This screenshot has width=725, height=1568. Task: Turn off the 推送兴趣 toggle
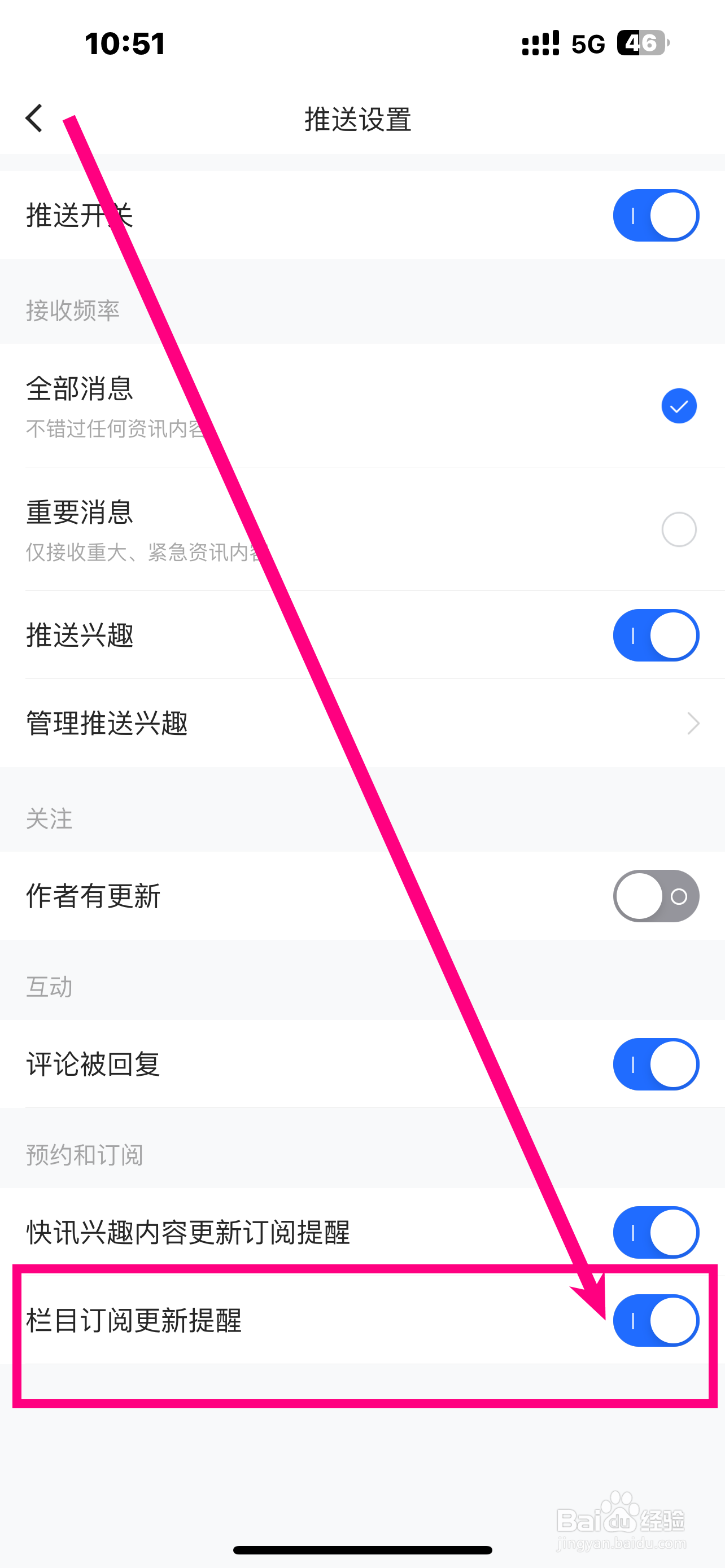[656, 634]
